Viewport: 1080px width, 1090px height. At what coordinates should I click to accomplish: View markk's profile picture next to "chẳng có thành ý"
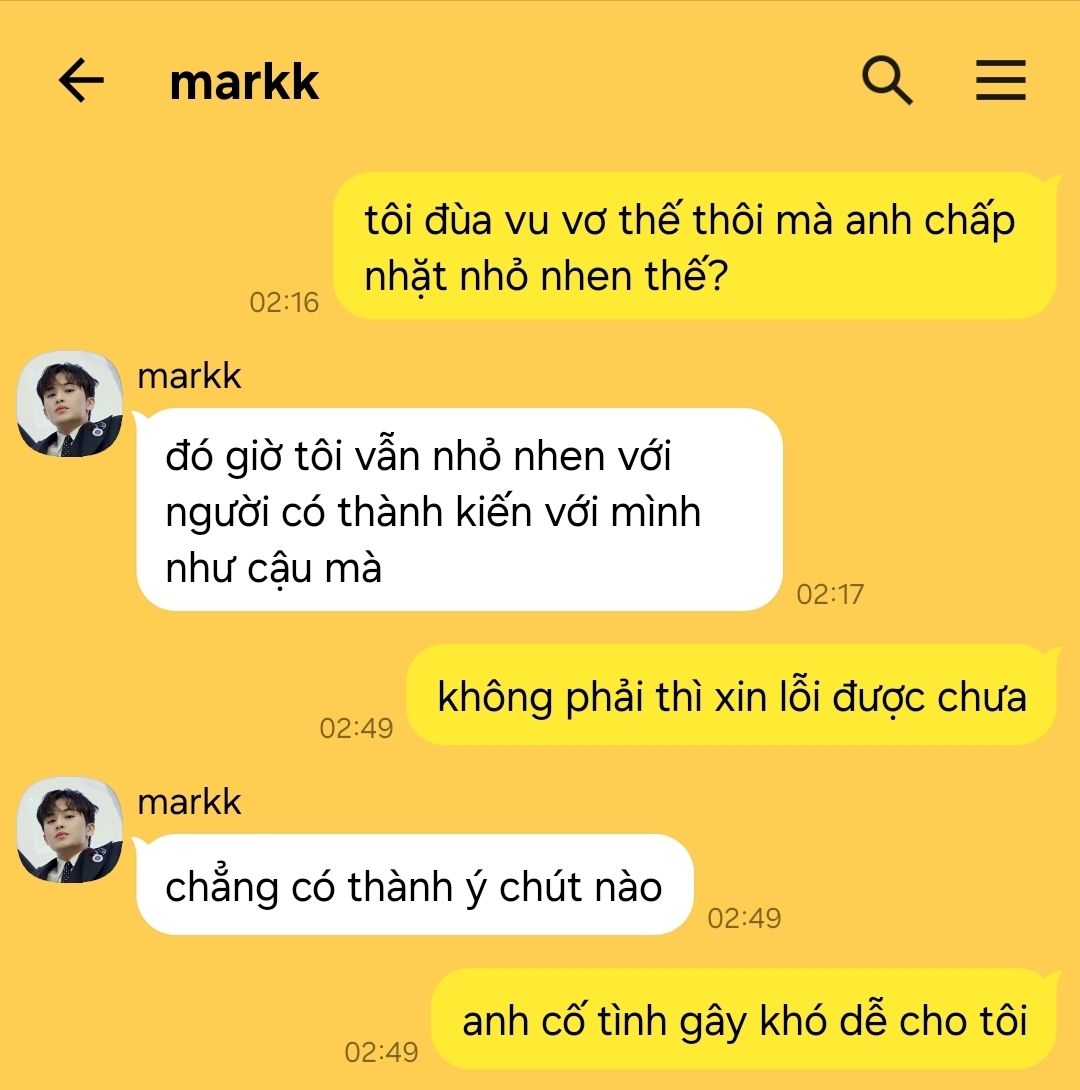click(70, 830)
